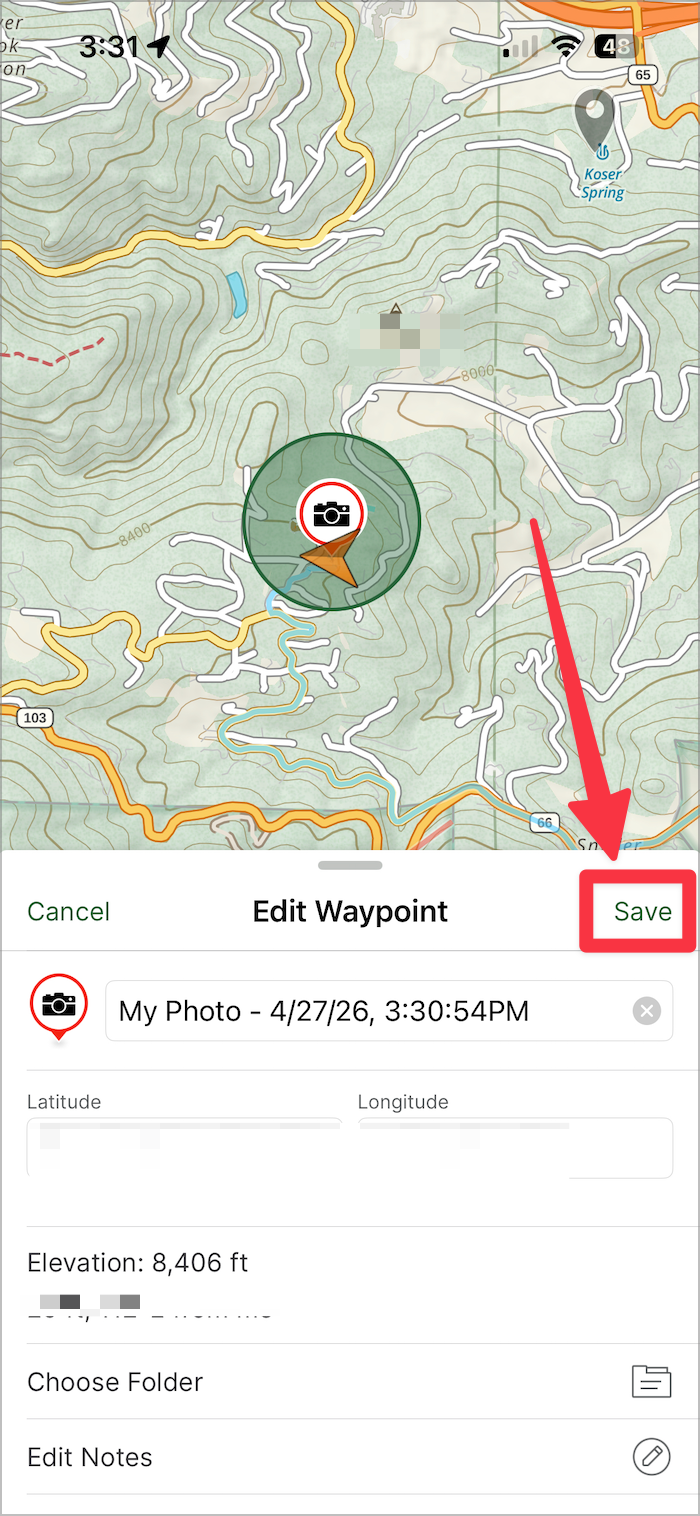Save the edited waypoint
This screenshot has width=700, height=1516.
pos(642,911)
